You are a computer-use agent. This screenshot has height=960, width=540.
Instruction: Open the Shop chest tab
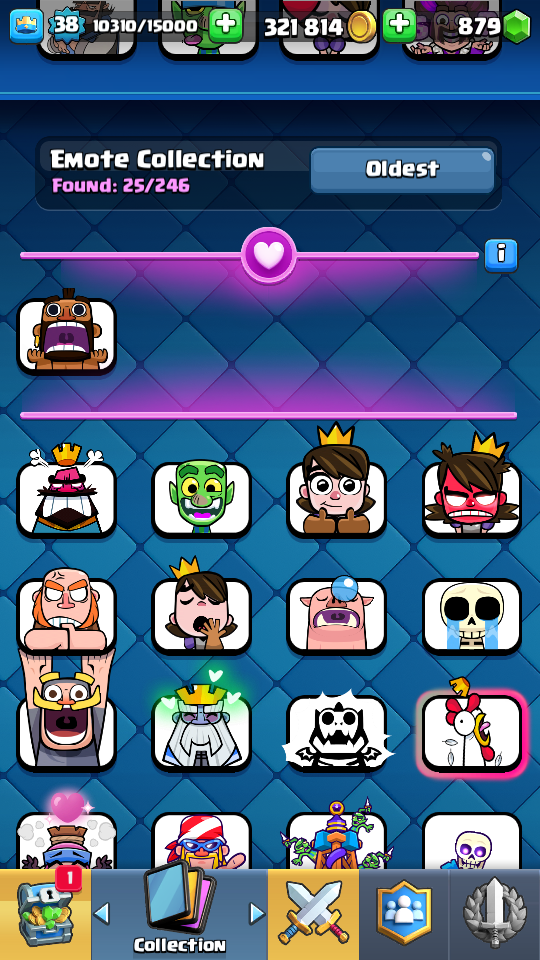pos(45,912)
